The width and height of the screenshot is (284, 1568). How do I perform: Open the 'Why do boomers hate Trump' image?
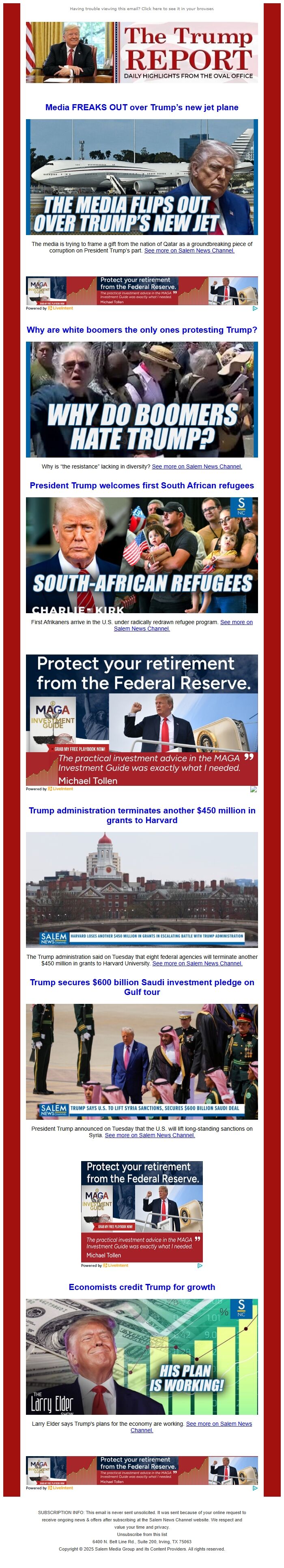141,399
